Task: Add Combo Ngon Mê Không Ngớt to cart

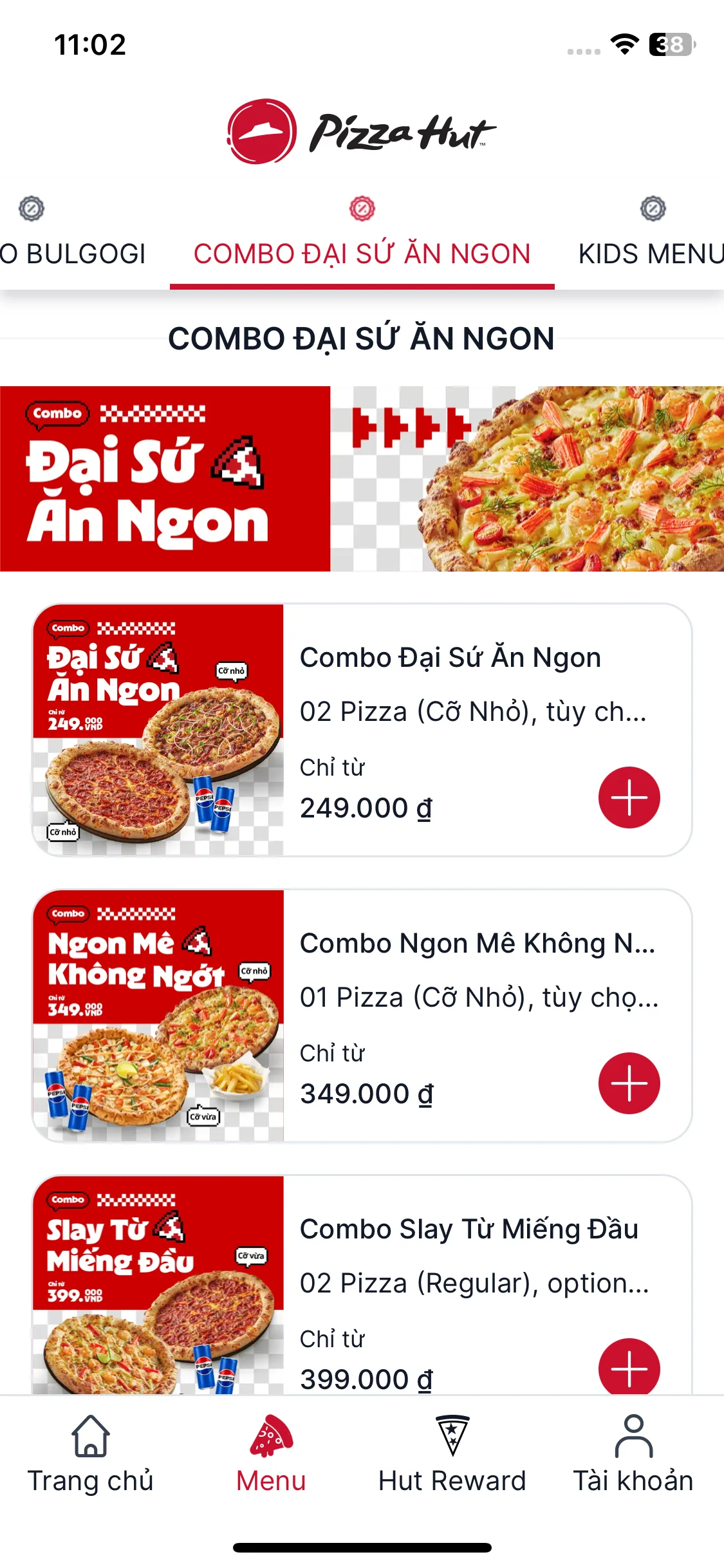Action: (x=629, y=1083)
